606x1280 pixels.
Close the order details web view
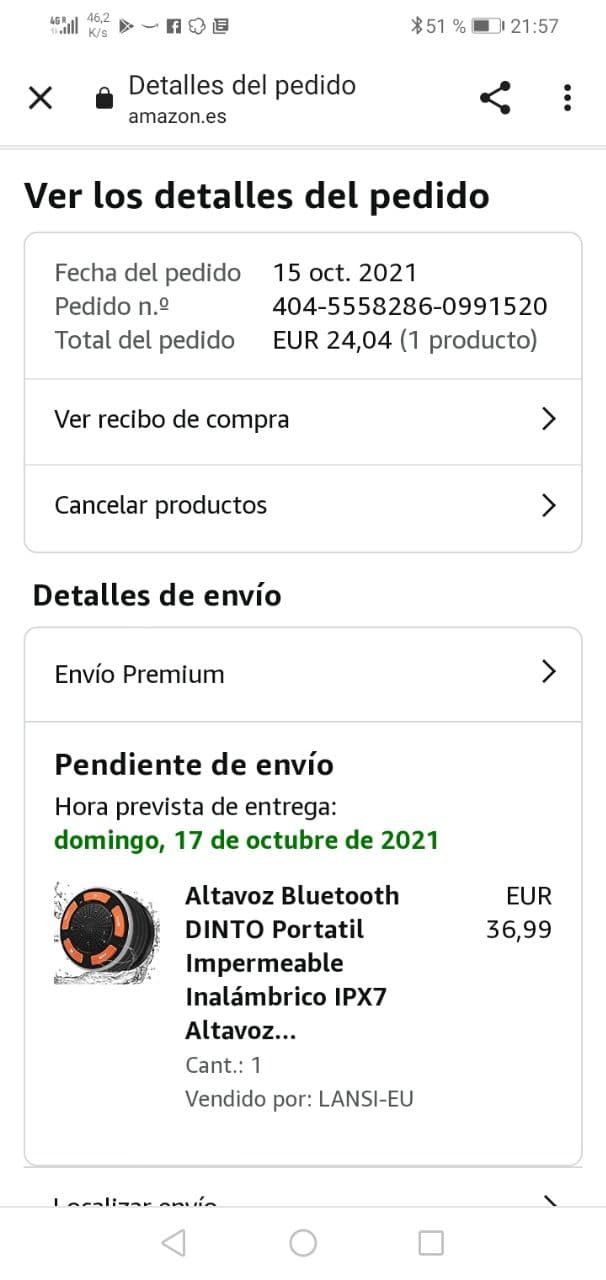click(40, 98)
